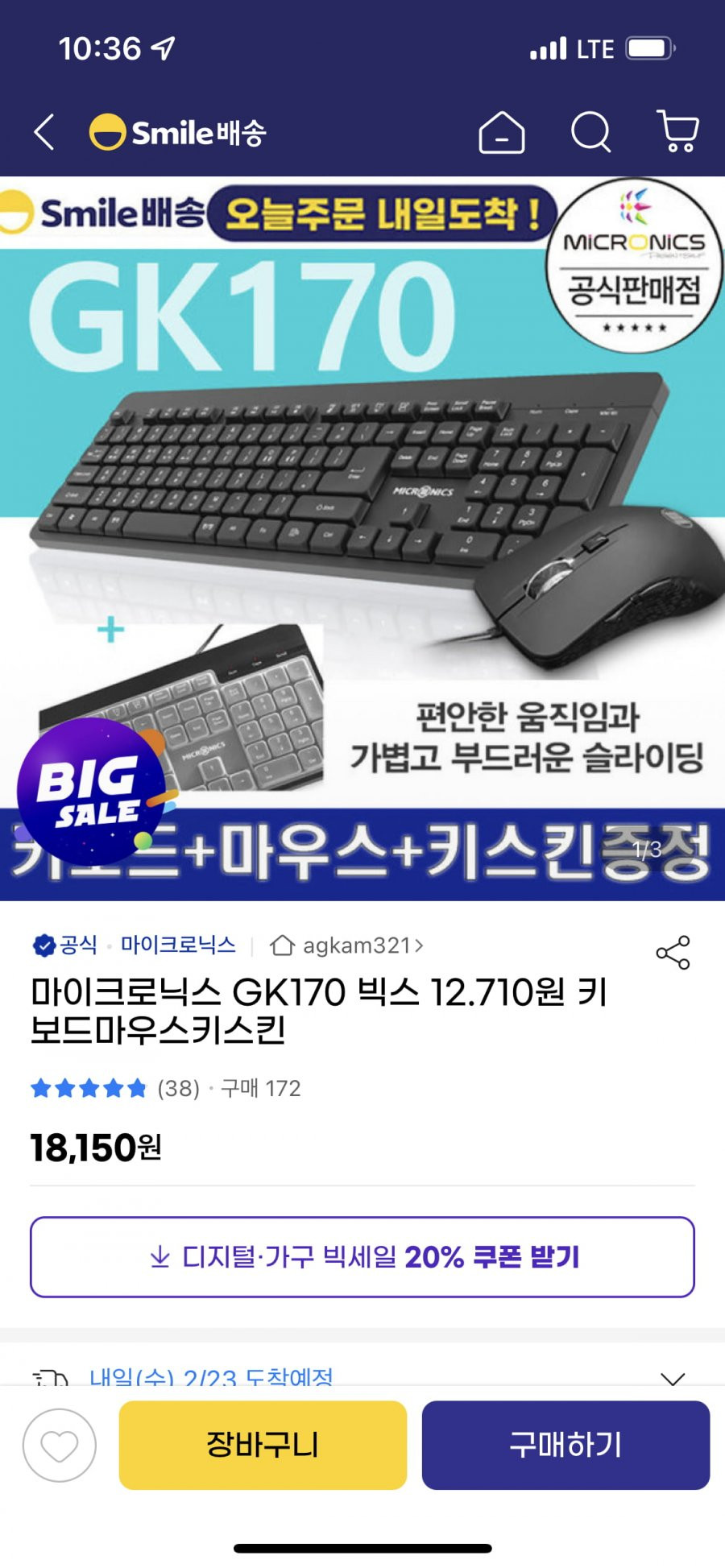The width and height of the screenshot is (725, 1568).
Task: Visit seller shop agkam321
Action: click(347, 945)
